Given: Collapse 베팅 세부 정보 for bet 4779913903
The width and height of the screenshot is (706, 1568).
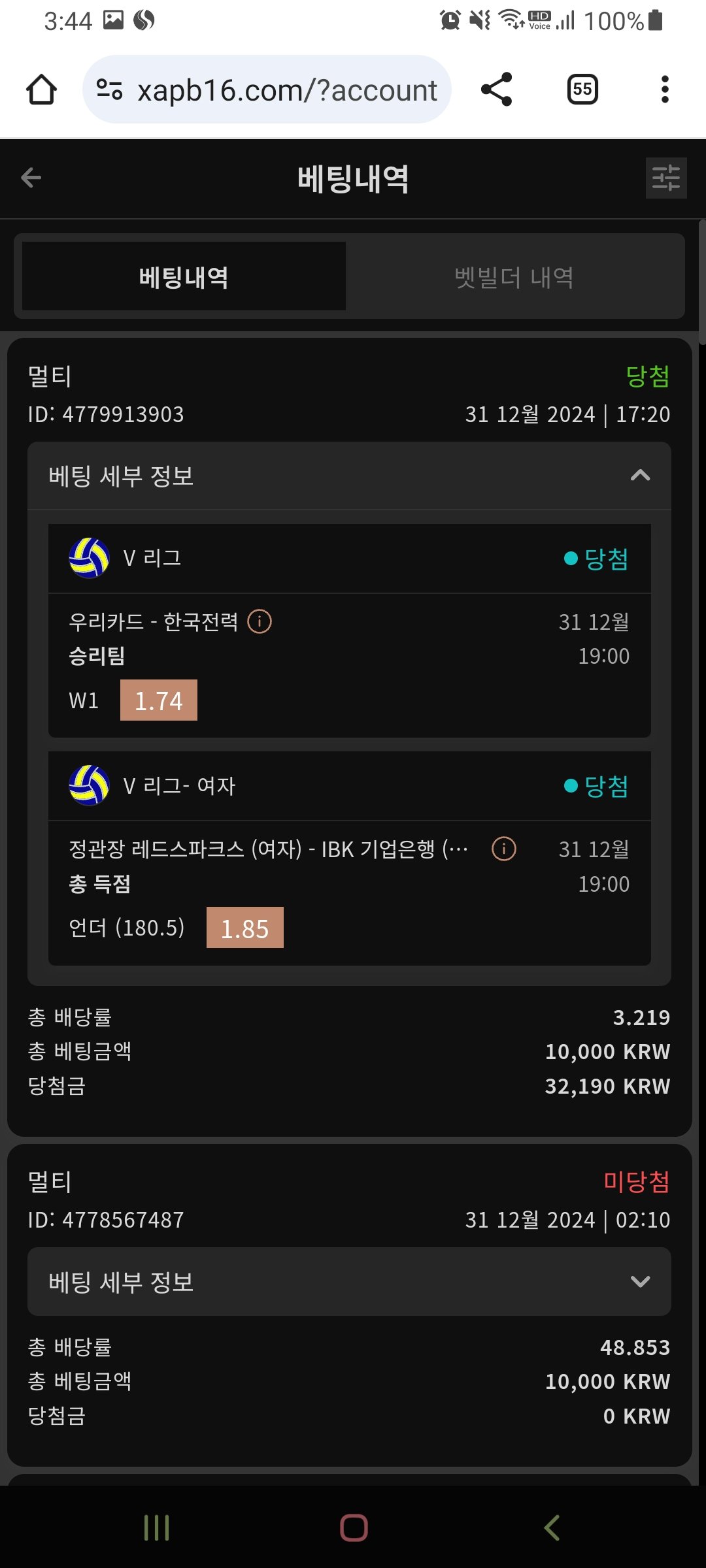Looking at the screenshot, I should pos(639,476).
